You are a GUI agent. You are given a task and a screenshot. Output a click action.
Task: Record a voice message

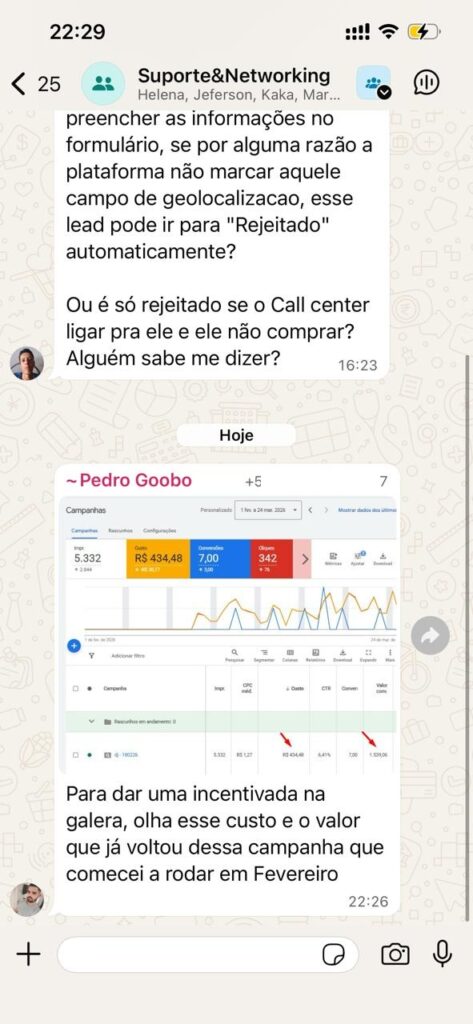coord(442,954)
